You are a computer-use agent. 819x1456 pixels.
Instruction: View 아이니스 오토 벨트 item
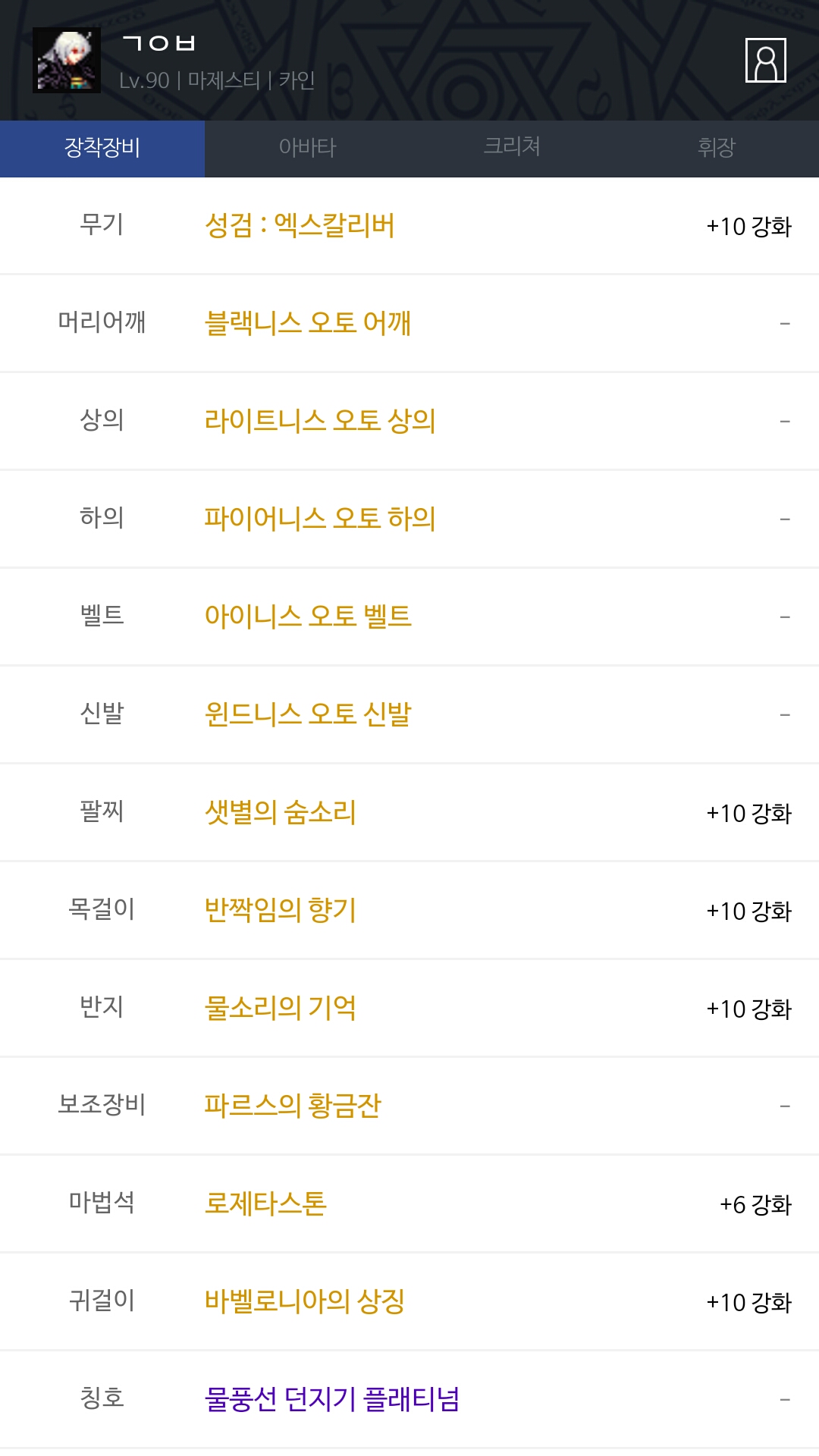coord(308,617)
